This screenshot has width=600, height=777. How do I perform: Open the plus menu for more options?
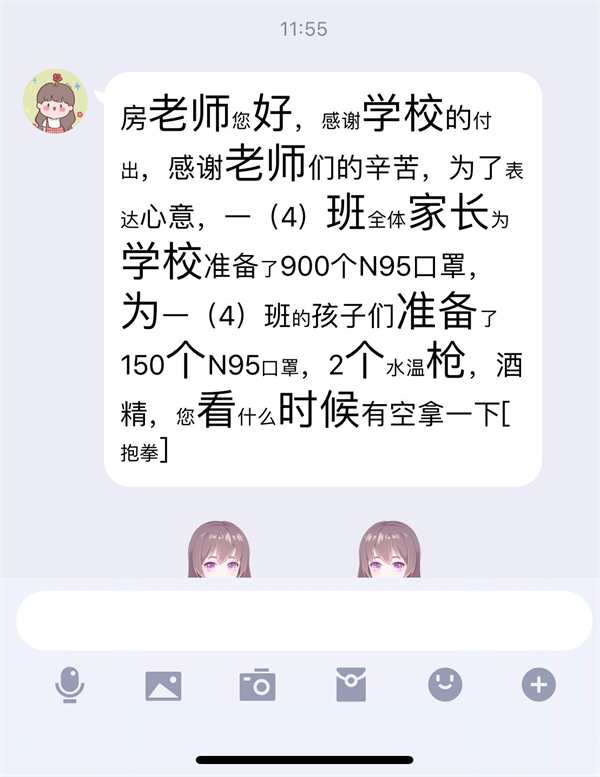[538, 685]
